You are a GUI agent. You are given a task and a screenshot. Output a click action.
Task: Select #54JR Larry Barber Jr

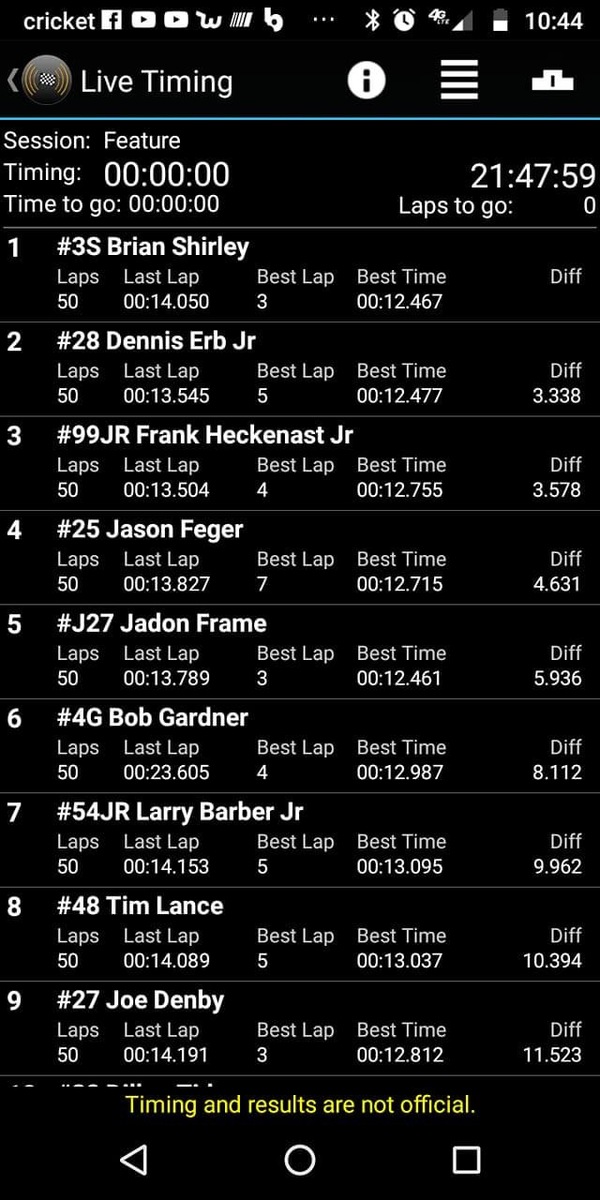[300, 838]
